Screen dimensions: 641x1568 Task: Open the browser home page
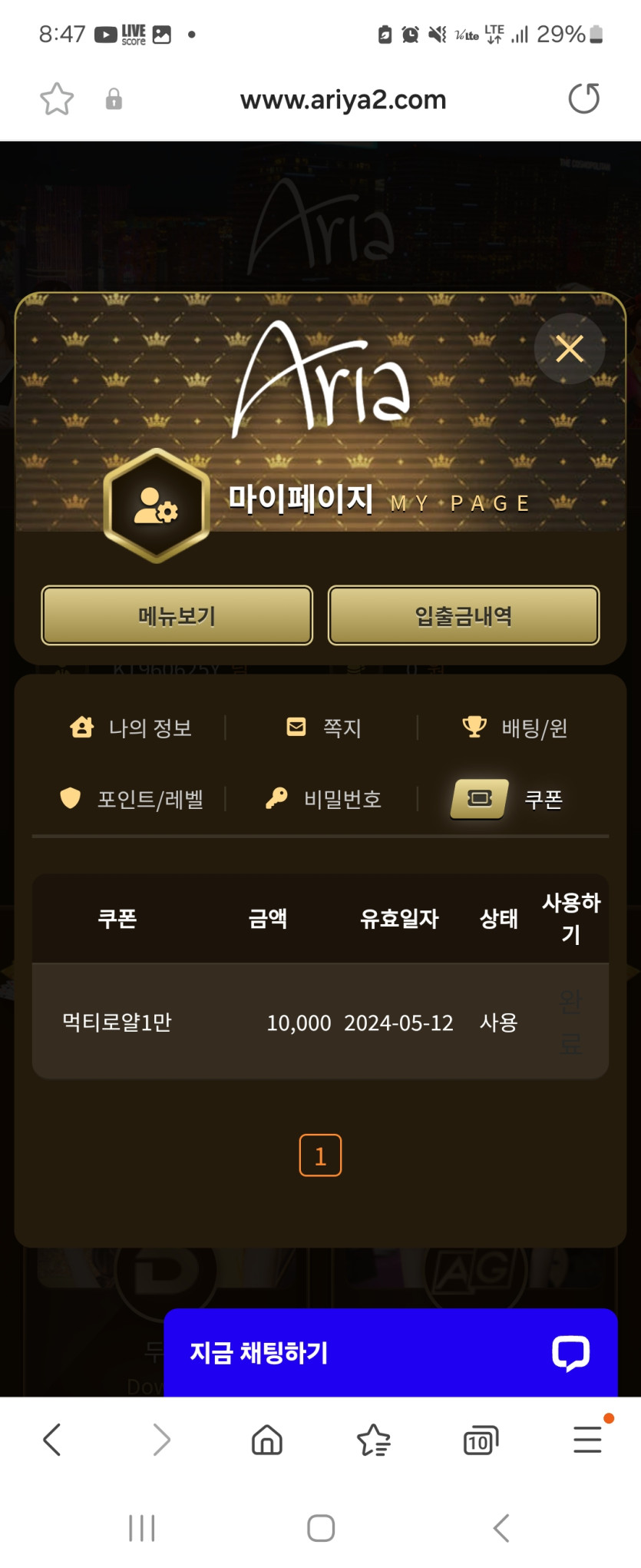267,1440
